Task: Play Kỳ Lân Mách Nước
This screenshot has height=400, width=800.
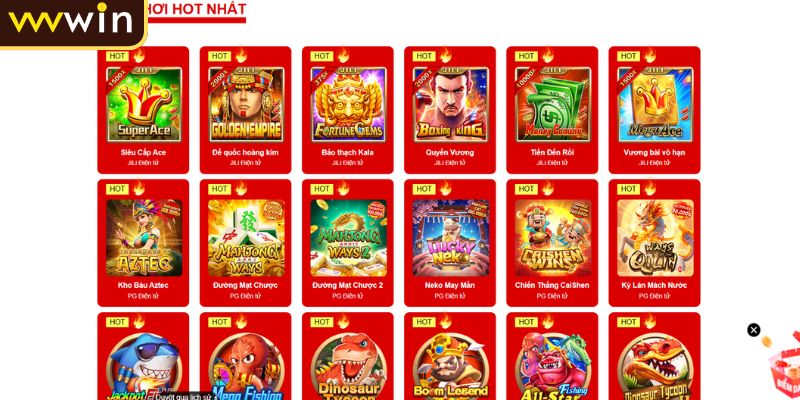Action: click(x=654, y=237)
